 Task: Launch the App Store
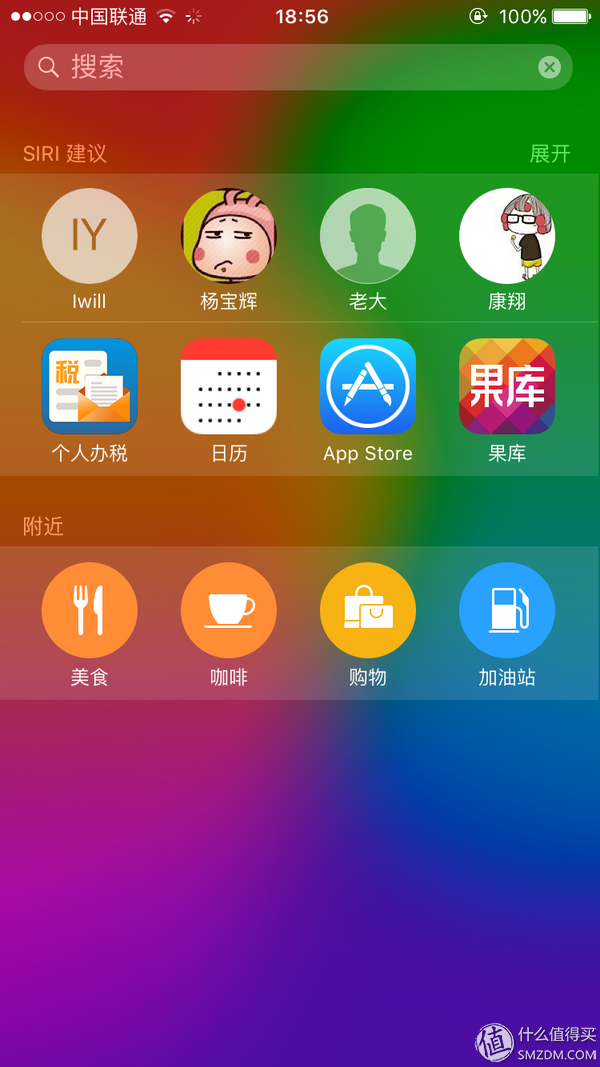[367, 386]
